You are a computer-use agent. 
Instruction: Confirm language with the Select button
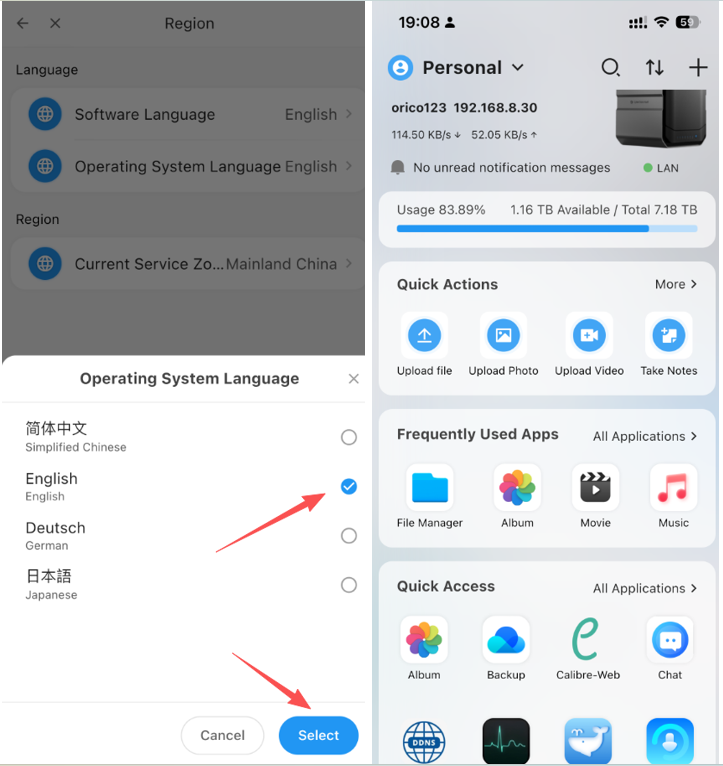(319, 735)
